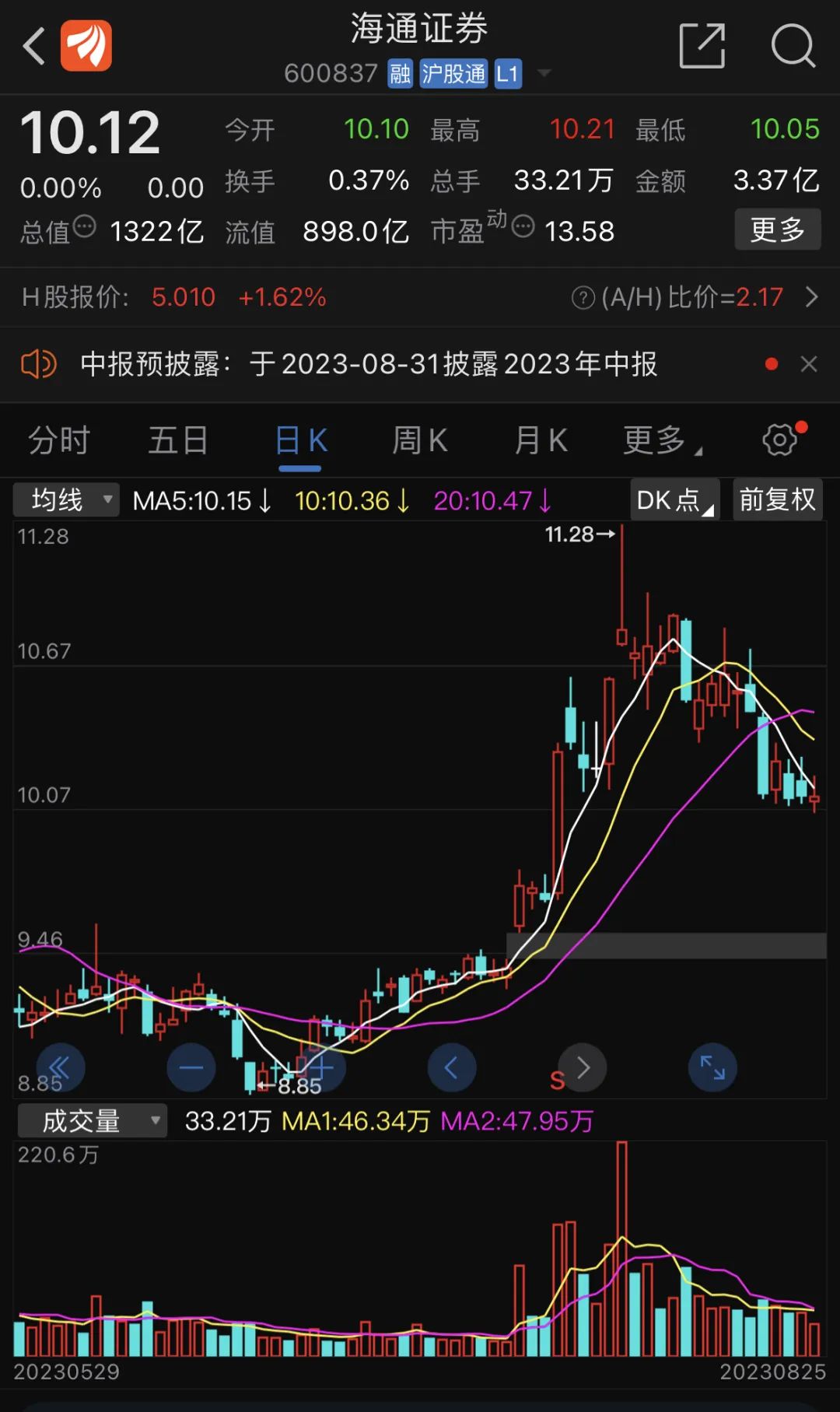Open the search magnifier icon
Image resolution: width=840 pixels, height=1412 pixels.
(792, 45)
